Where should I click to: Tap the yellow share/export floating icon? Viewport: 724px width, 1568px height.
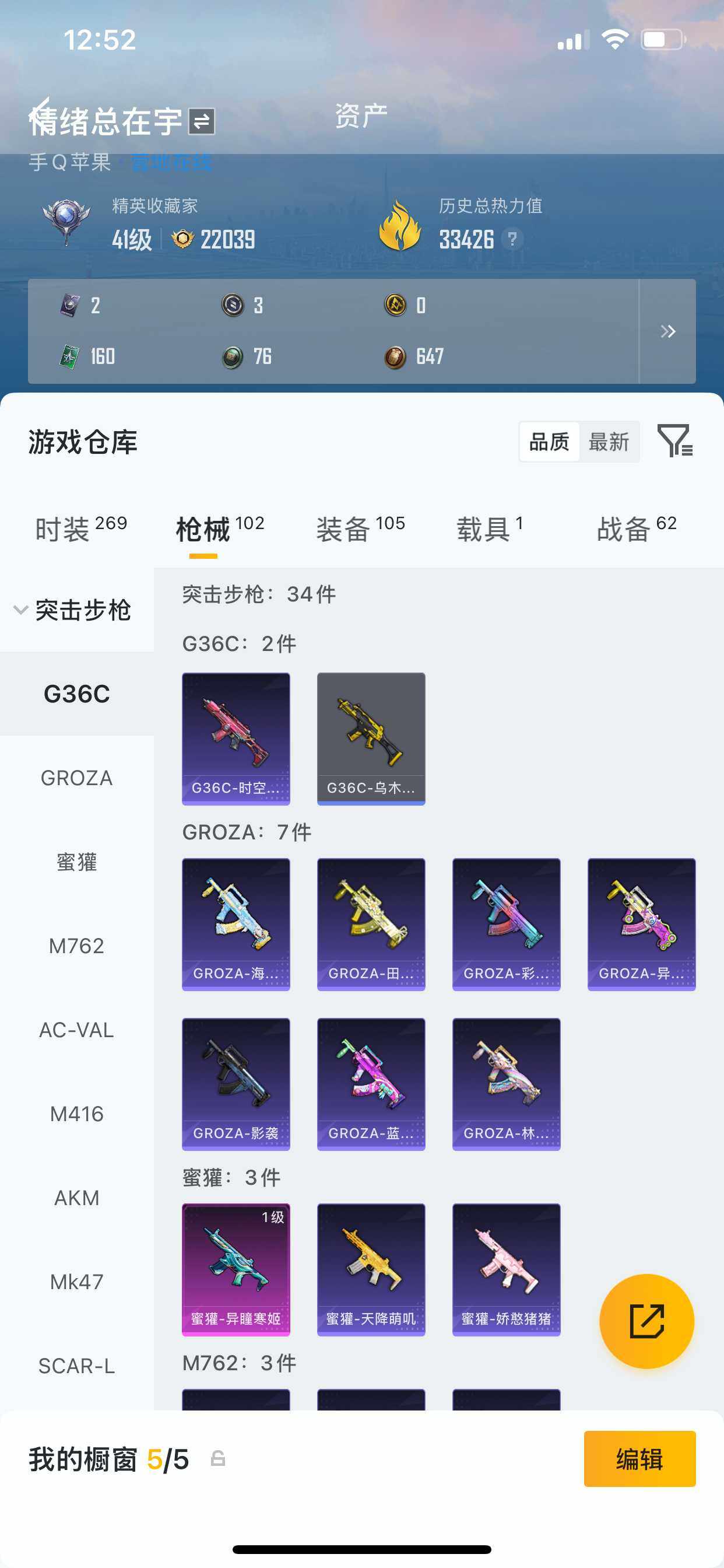tap(646, 1321)
